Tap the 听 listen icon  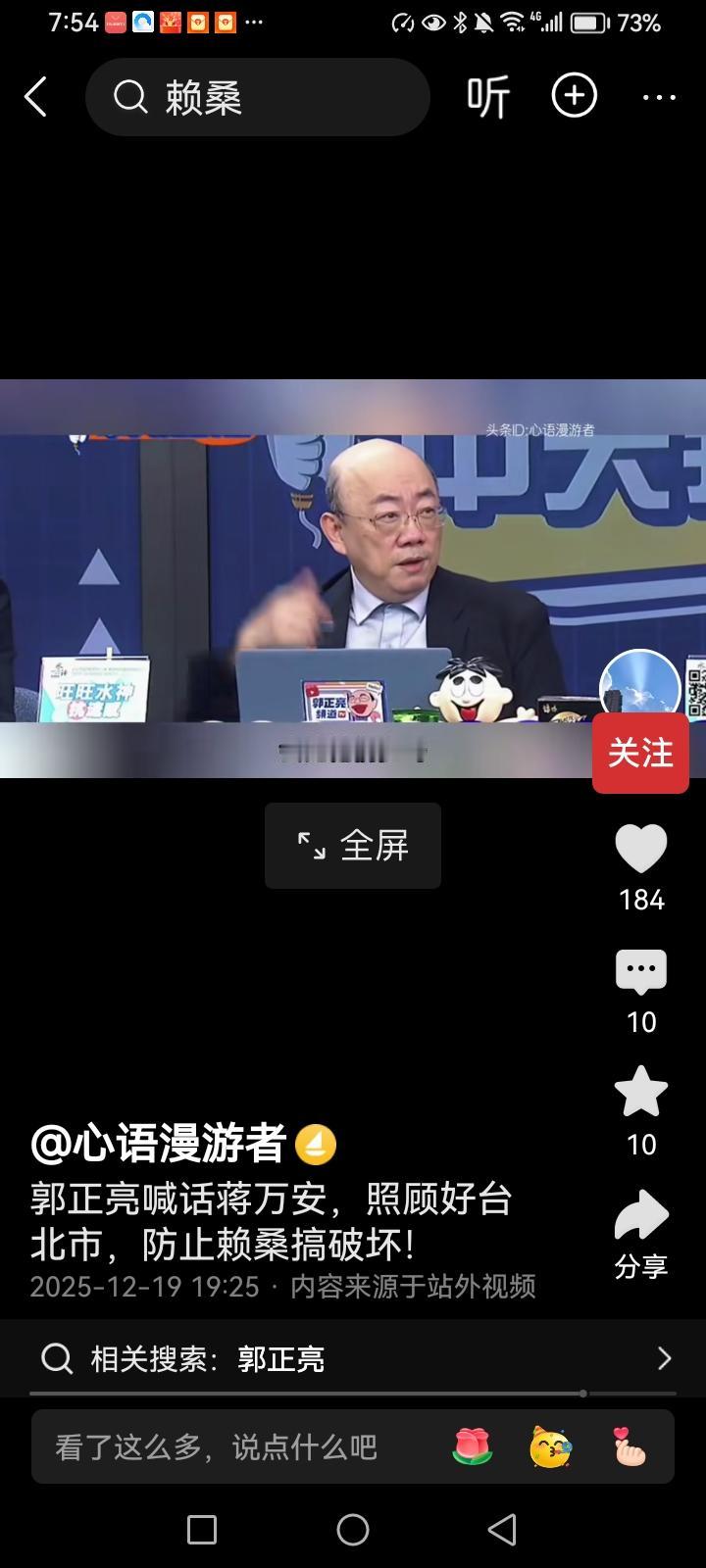(x=487, y=96)
